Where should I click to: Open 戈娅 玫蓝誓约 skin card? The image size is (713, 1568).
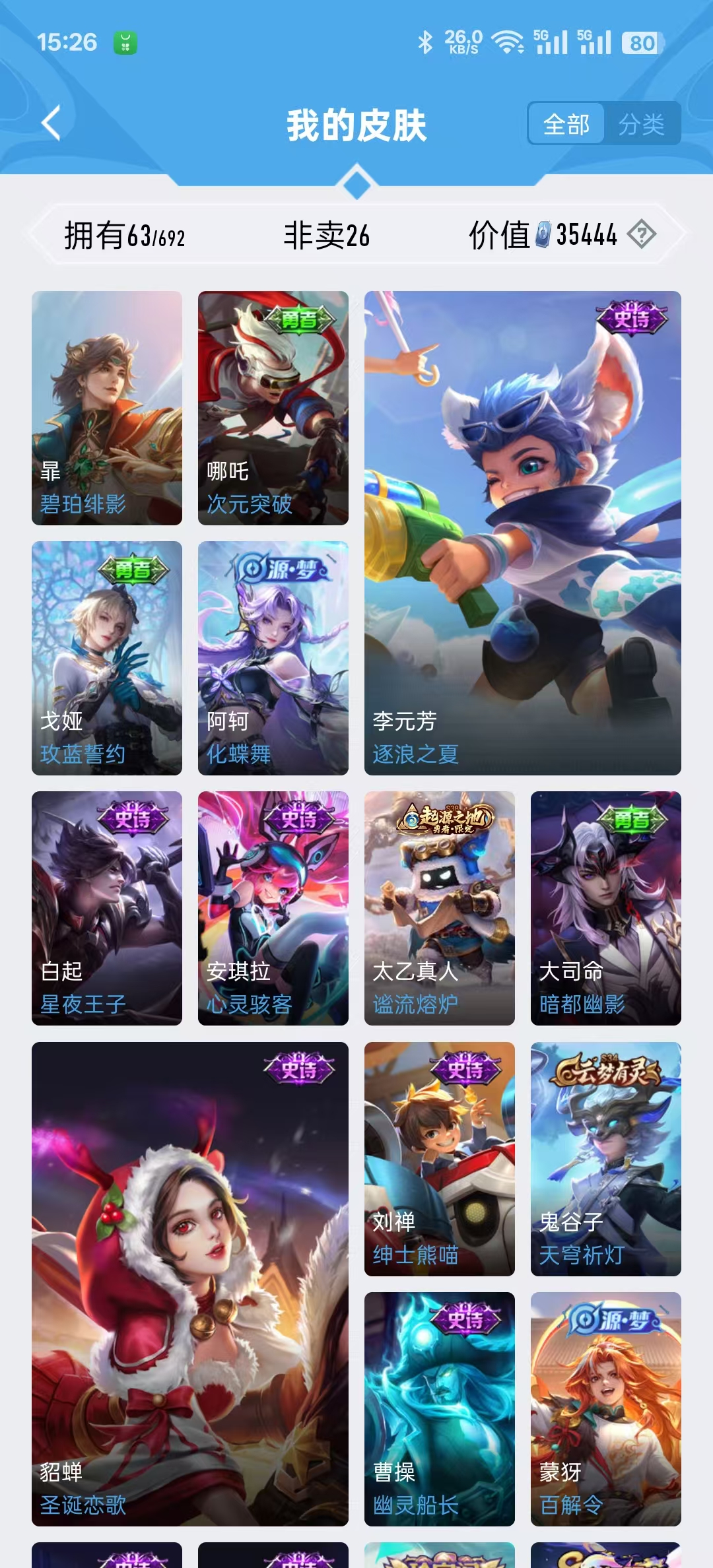pyautogui.click(x=107, y=658)
